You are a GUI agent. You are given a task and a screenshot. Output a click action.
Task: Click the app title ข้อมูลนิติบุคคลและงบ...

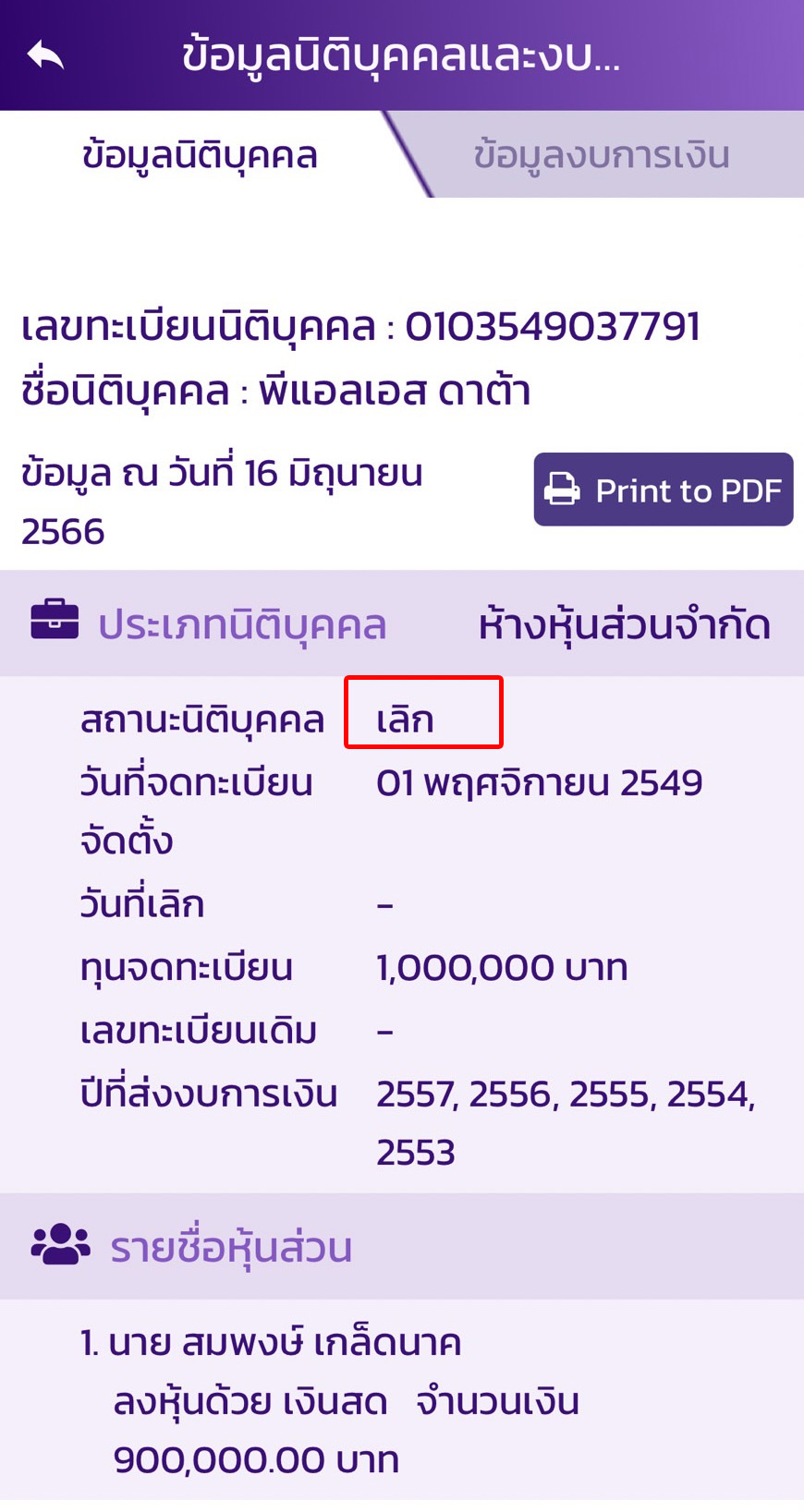[401, 56]
